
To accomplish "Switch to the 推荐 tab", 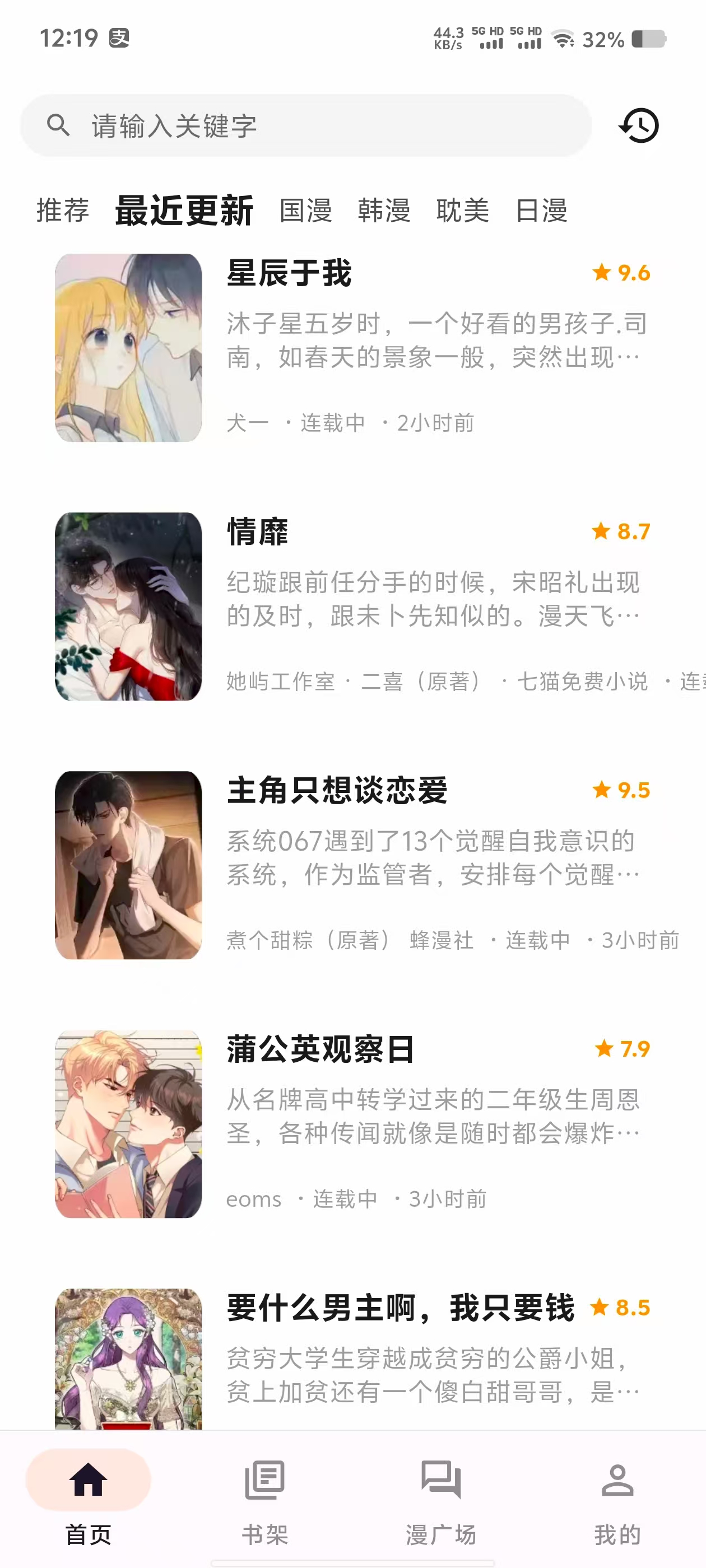I will pos(63,211).
